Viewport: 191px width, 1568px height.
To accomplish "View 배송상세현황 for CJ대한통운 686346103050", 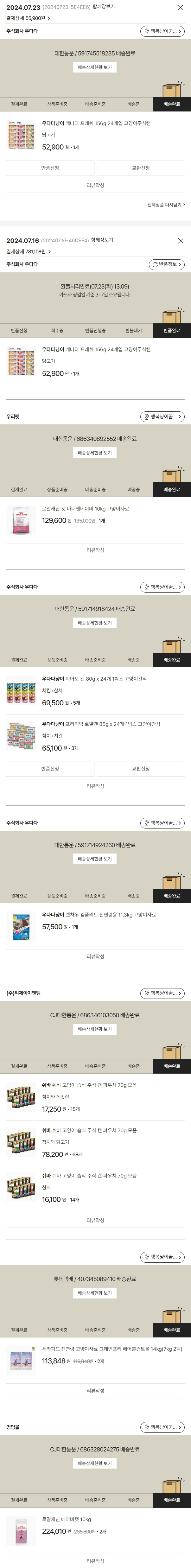I will point(95,1029).
